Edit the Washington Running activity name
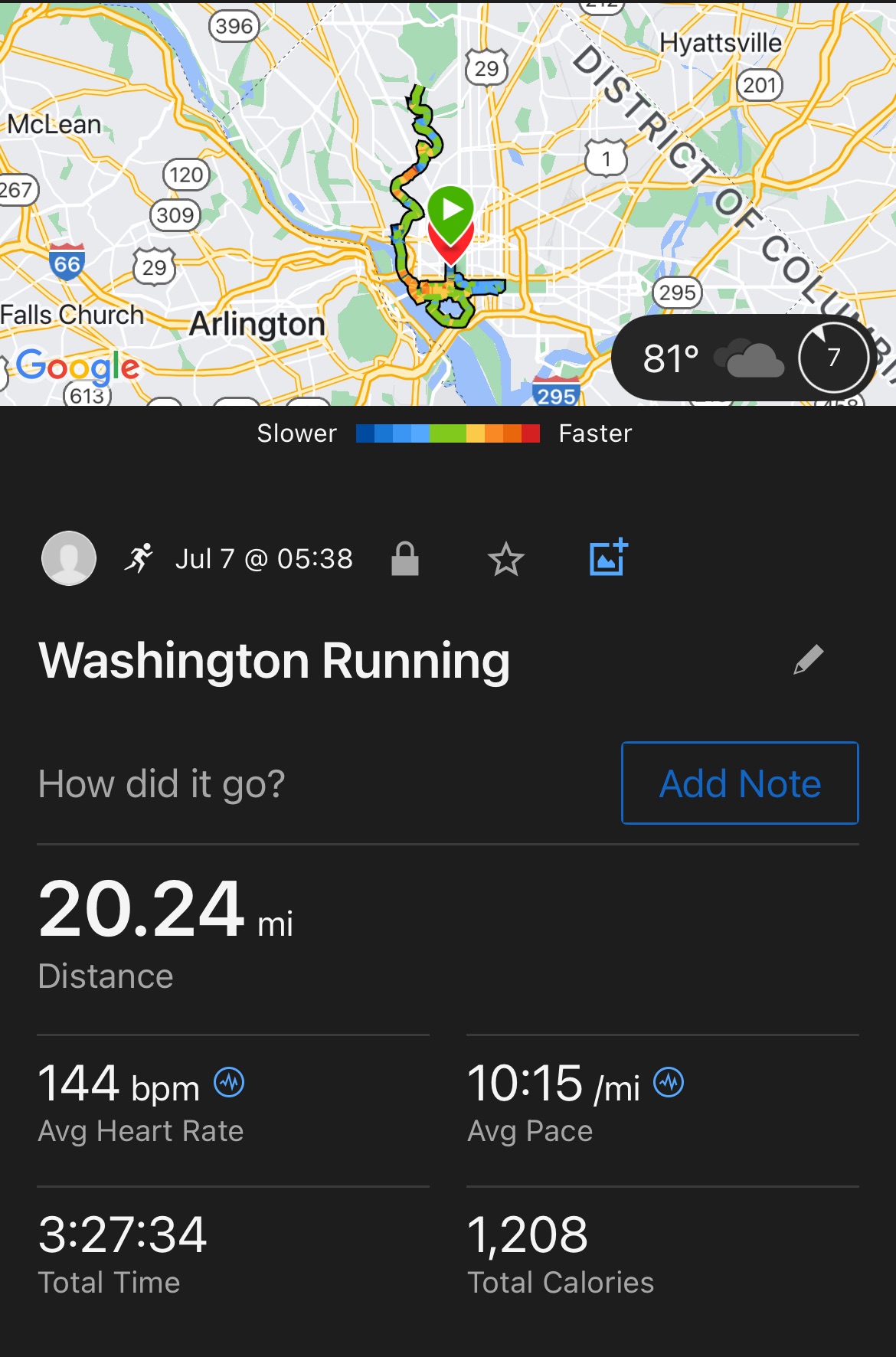896x1357 pixels. (808, 659)
